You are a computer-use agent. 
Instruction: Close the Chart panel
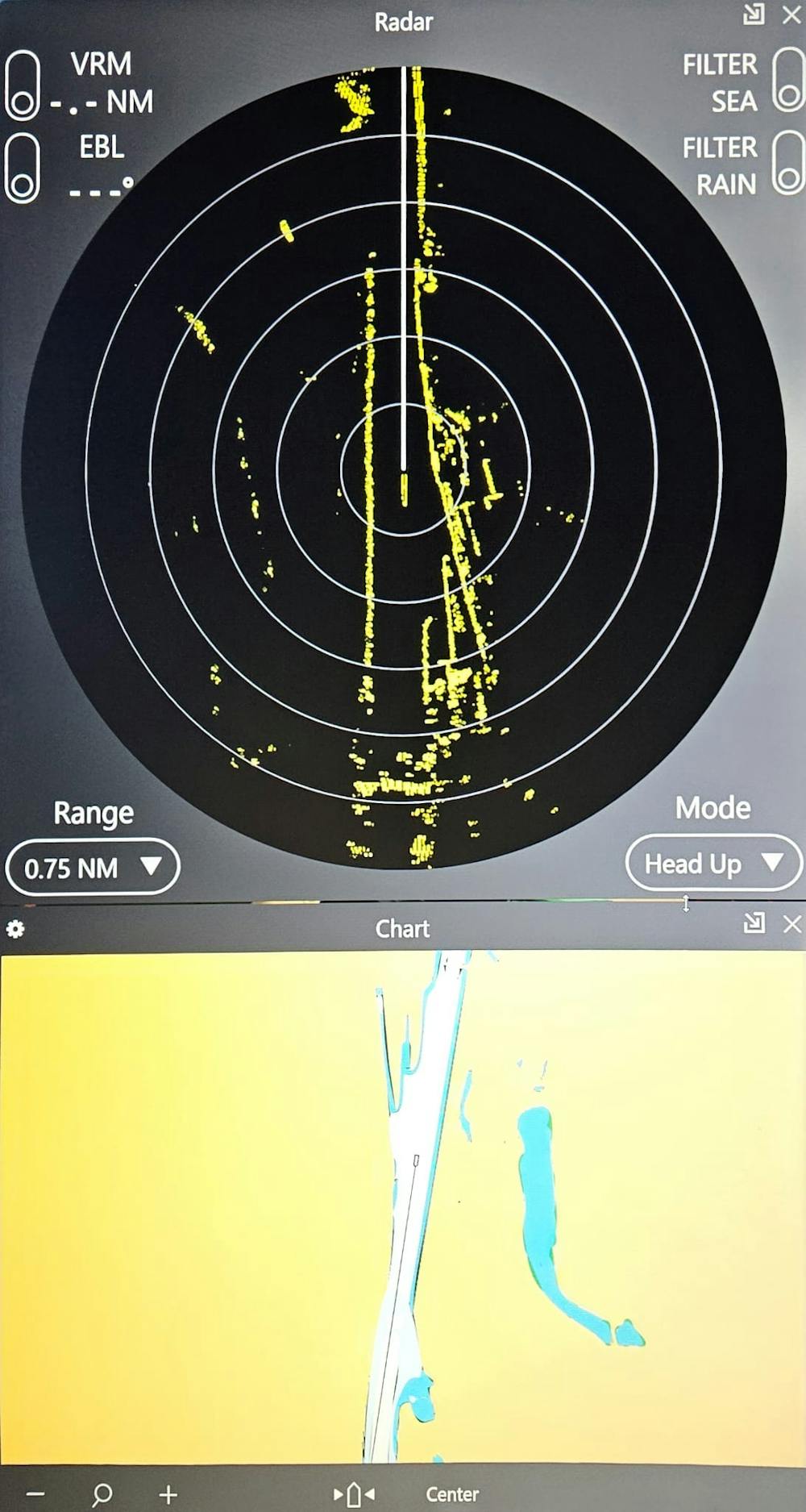pyautogui.click(x=792, y=924)
